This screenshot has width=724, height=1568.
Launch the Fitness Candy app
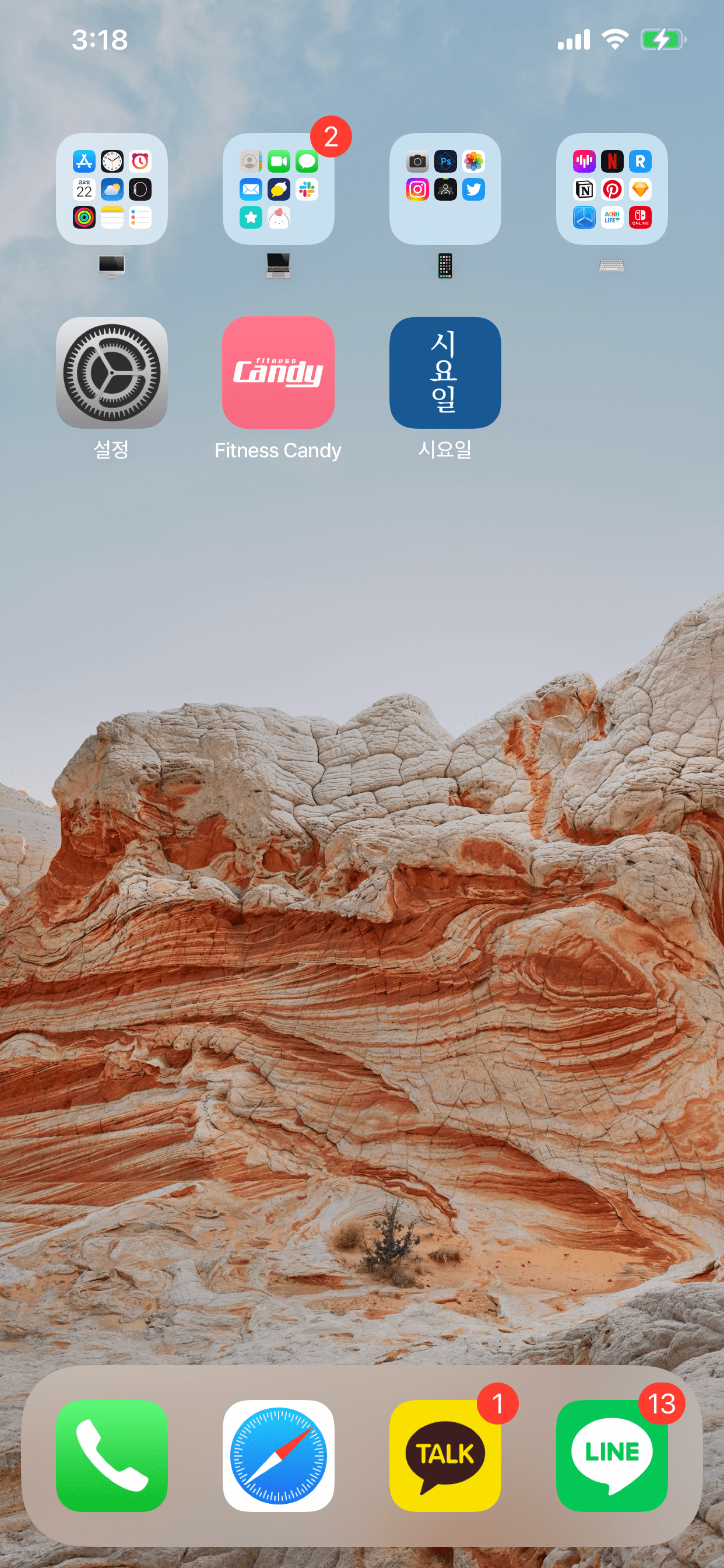click(x=278, y=372)
